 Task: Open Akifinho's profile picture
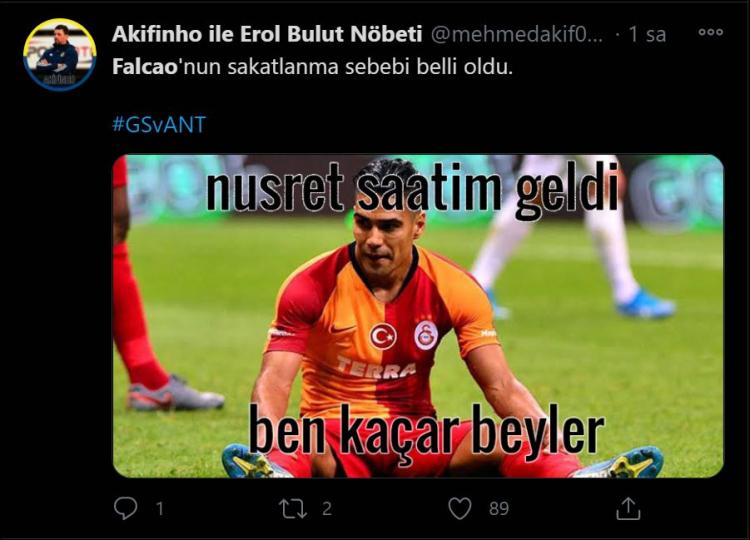pos(60,55)
